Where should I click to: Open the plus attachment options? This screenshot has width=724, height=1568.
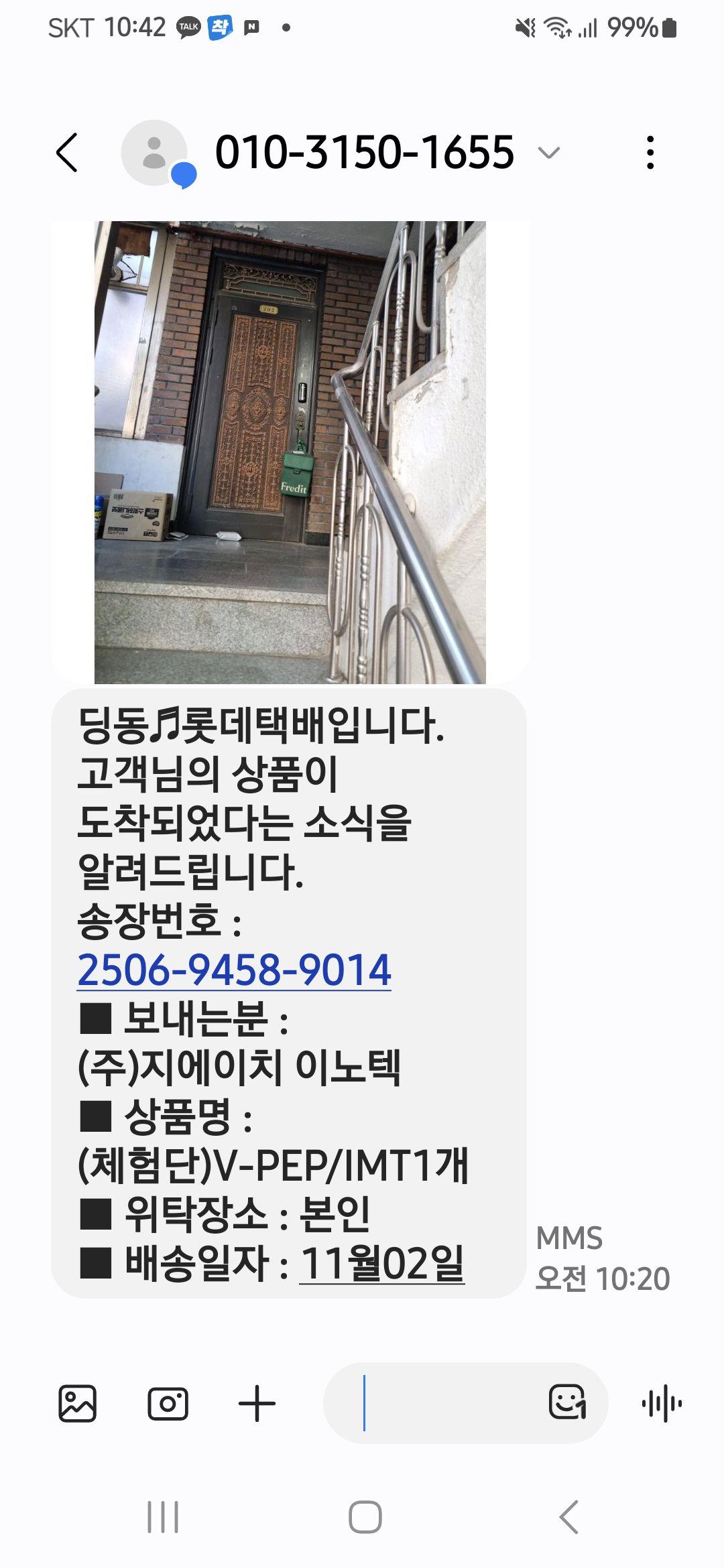coord(257,1402)
